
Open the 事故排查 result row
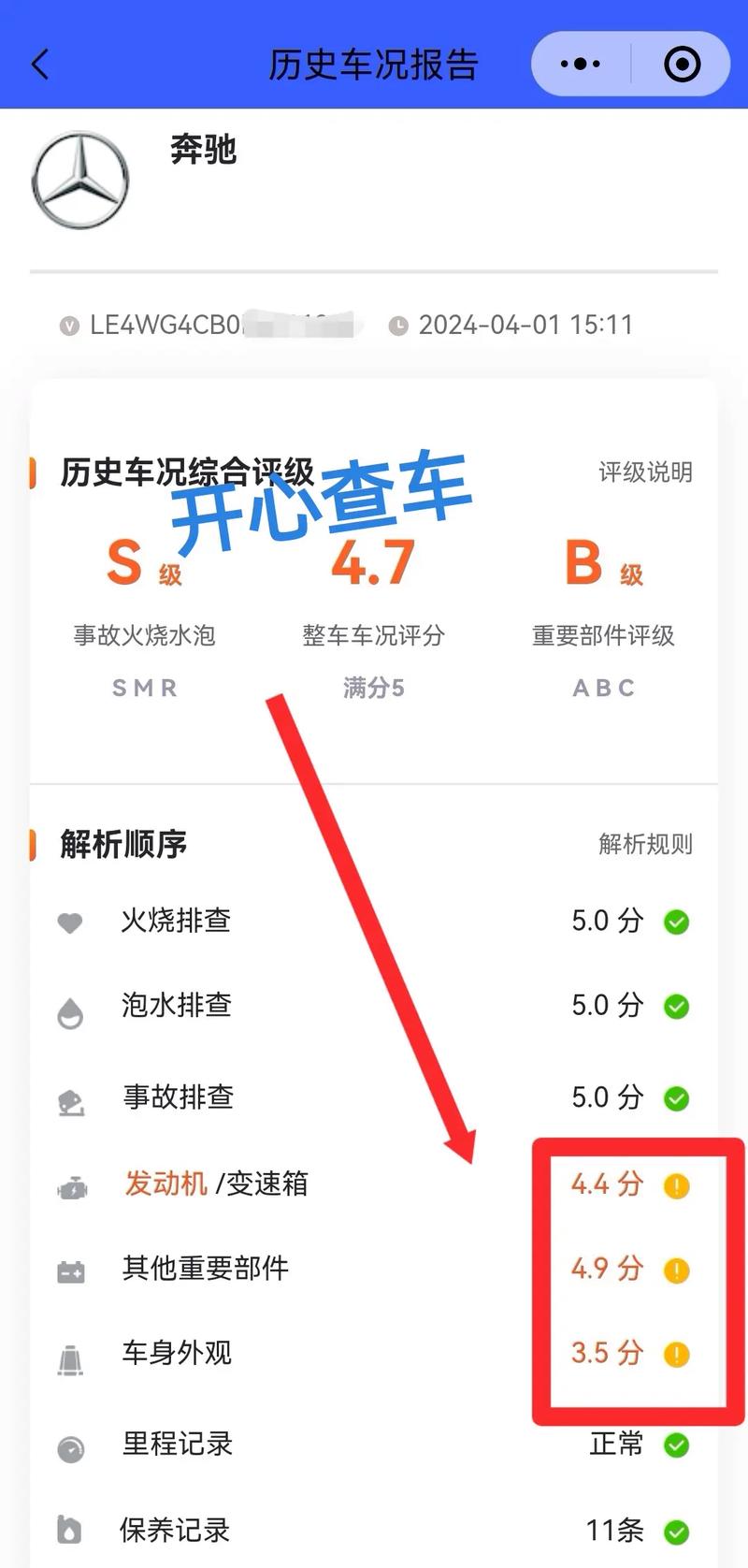(374, 1096)
